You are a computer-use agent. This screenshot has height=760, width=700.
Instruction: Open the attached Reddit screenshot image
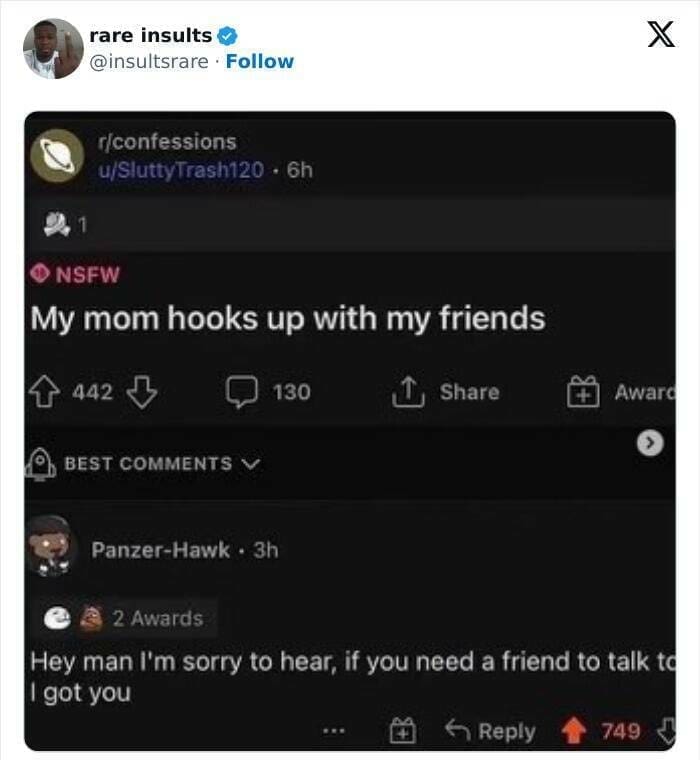[350, 430]
